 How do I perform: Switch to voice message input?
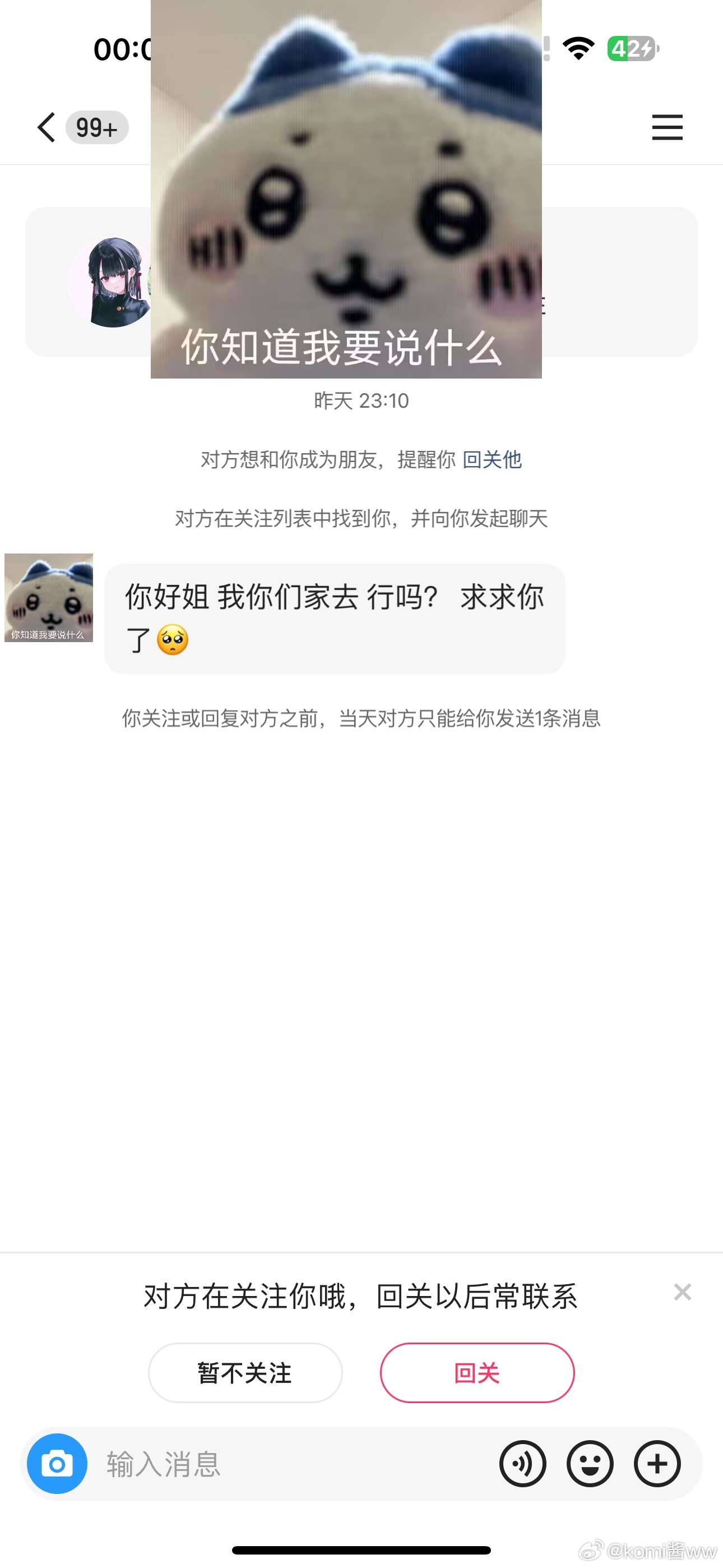pos(523,1464)
